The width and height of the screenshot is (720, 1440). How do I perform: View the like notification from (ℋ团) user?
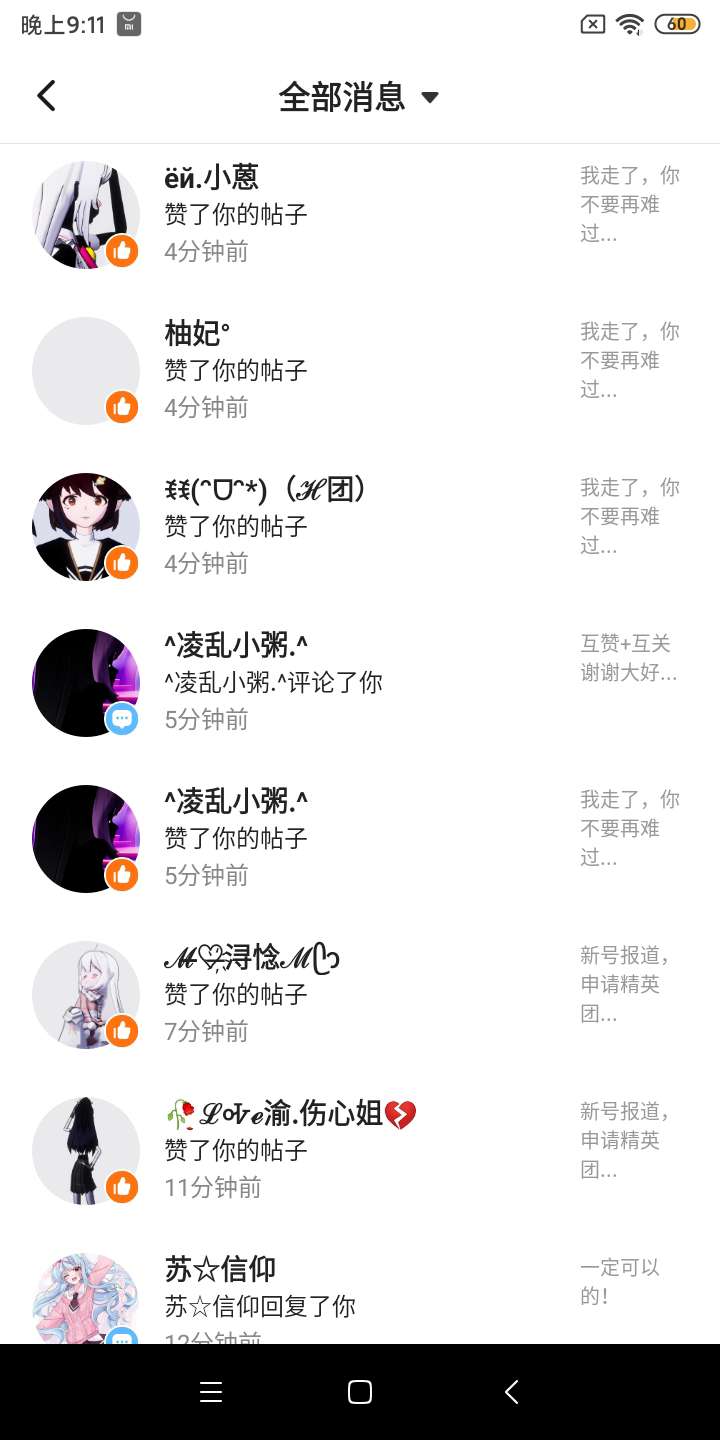coord(360,527)
